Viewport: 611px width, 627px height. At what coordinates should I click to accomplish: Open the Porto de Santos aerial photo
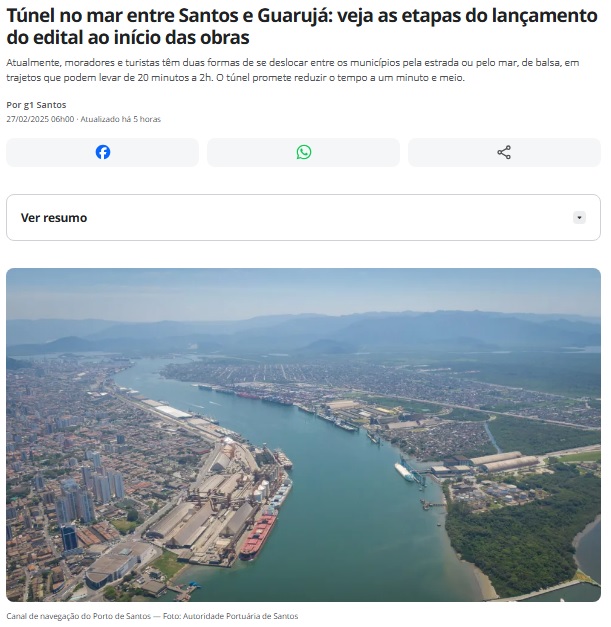[x=303, y=434]
